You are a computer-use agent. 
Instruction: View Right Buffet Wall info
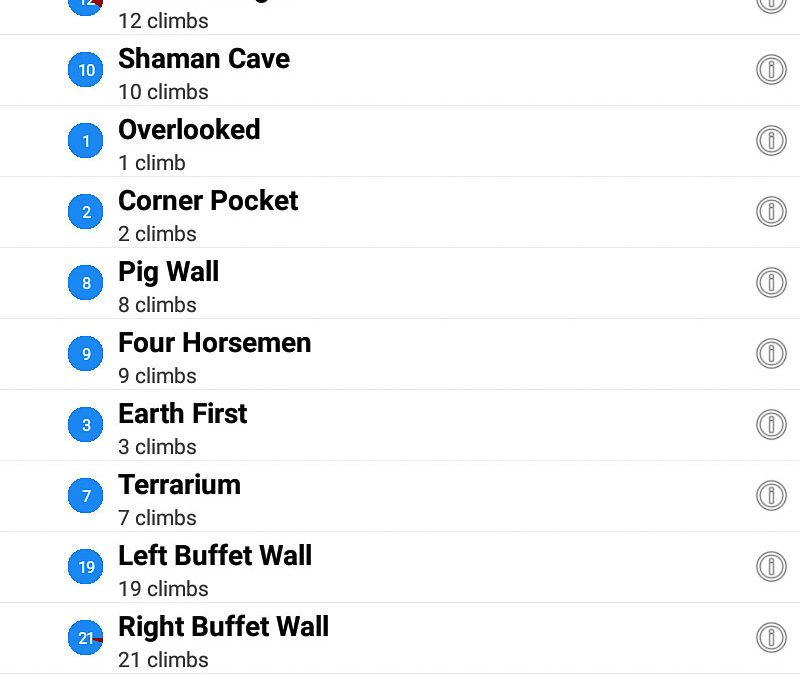[770, 638]
